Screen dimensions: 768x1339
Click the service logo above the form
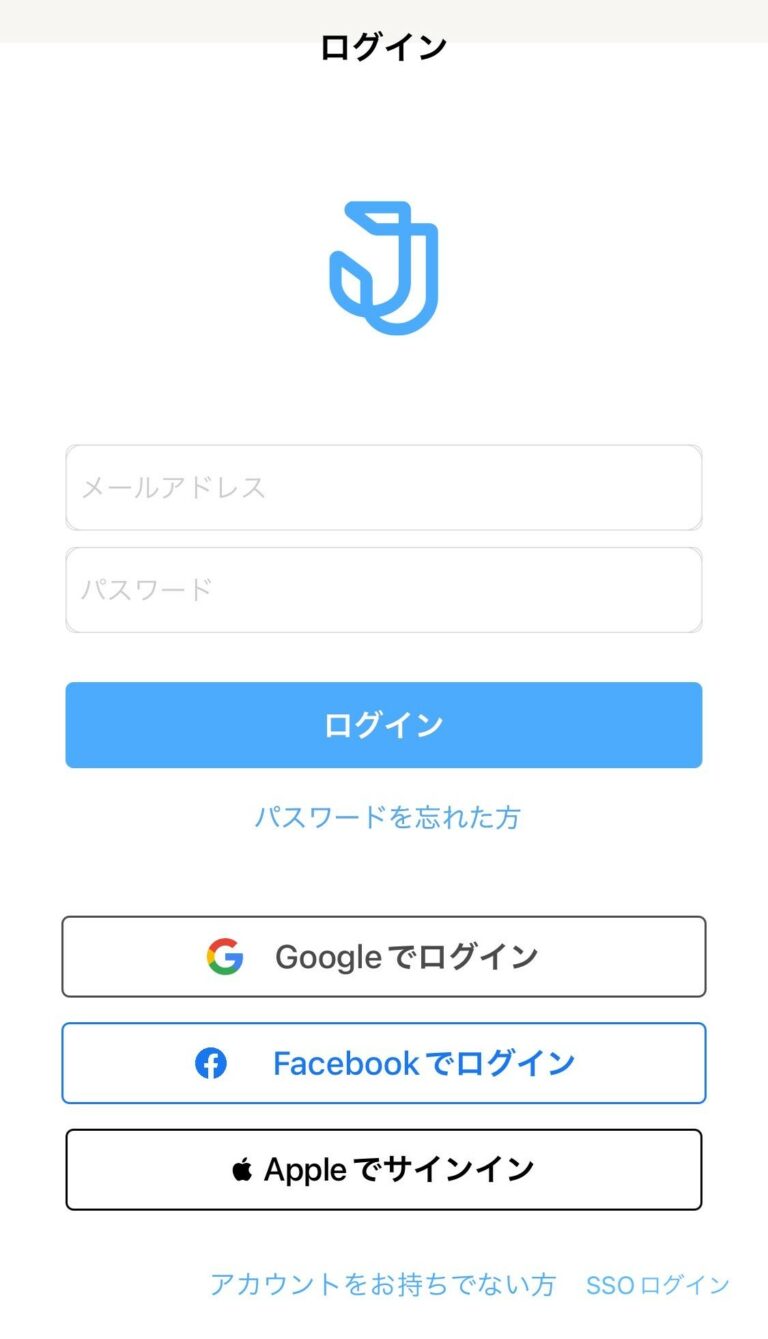(x=384, y=268)
